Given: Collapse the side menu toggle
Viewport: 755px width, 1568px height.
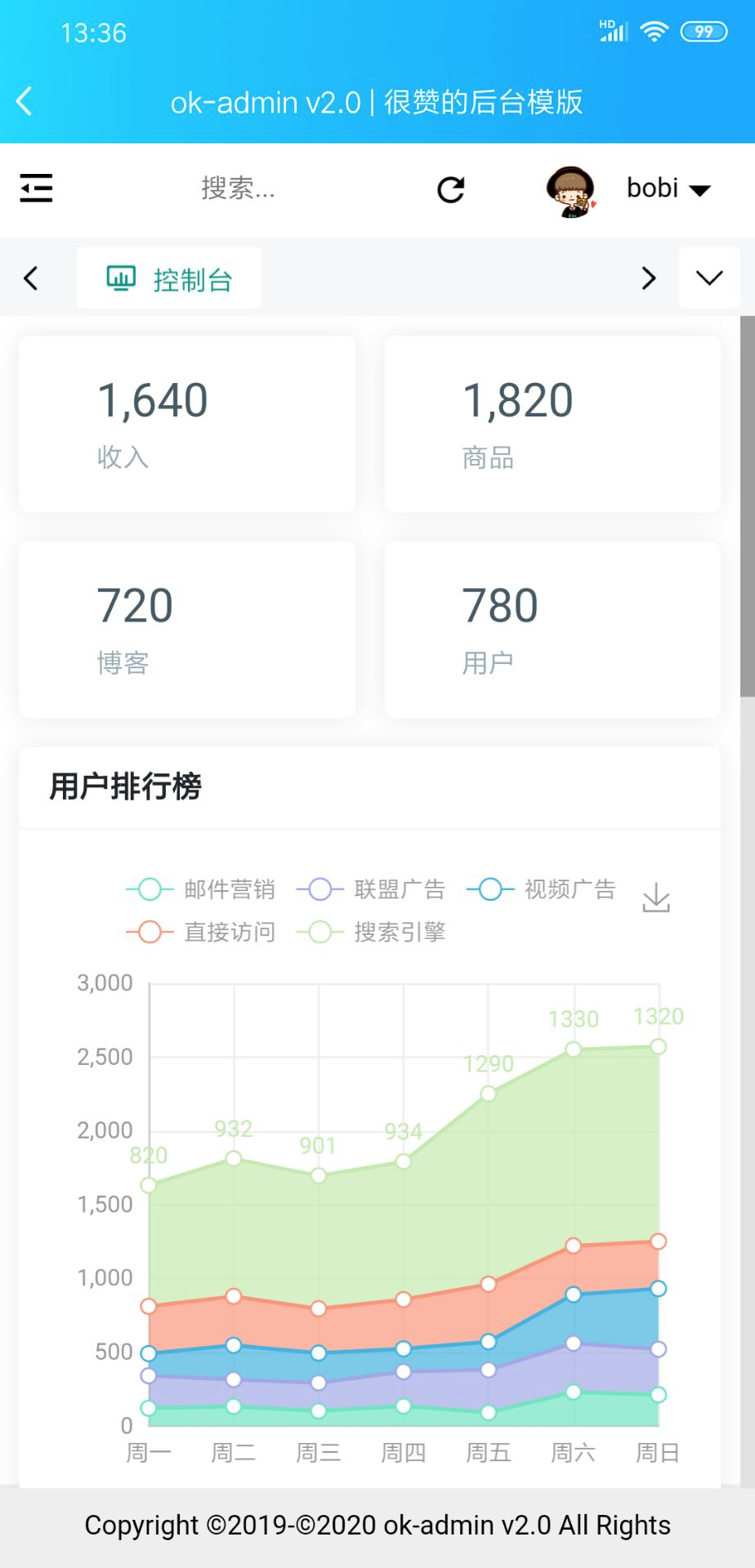Looking at the screenshot, I should (x=36, y=188).
